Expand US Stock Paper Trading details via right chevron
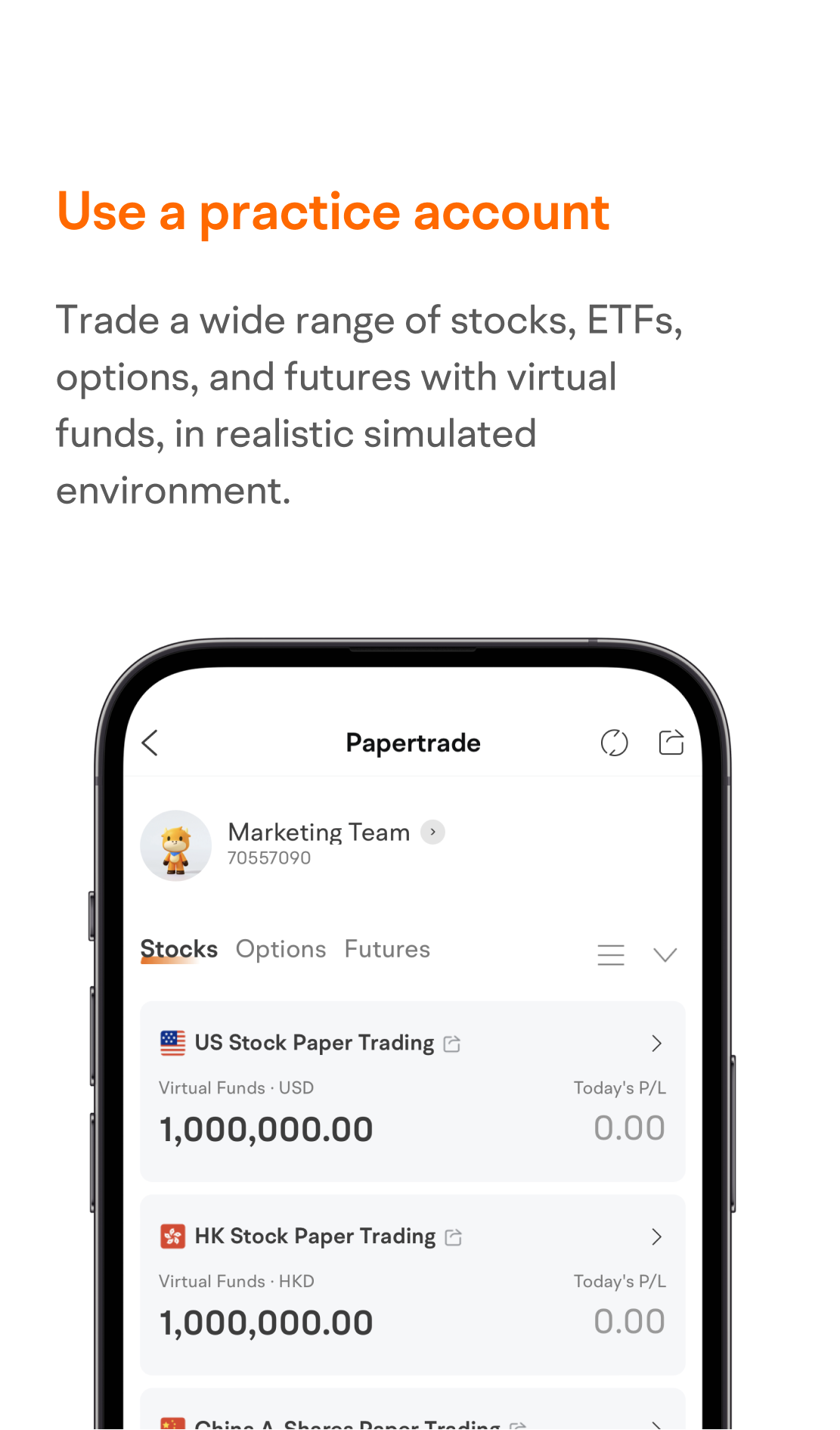The image size is (840, 1430). pos(656,1043)
